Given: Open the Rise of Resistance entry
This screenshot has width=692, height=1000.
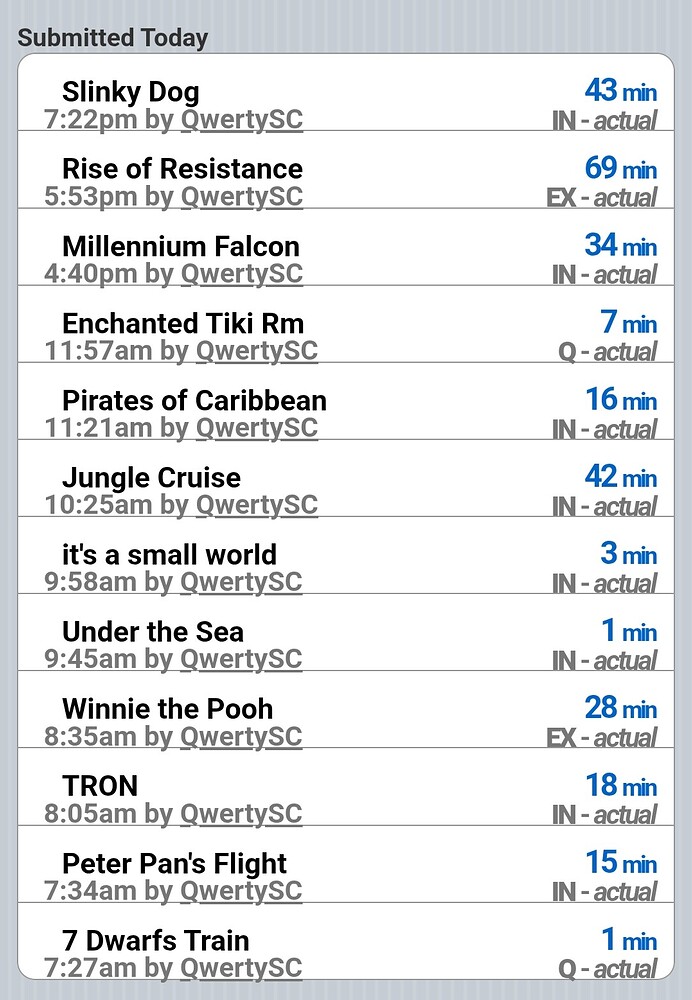Looking at the screenshot, I should click(x=182, y=169).
